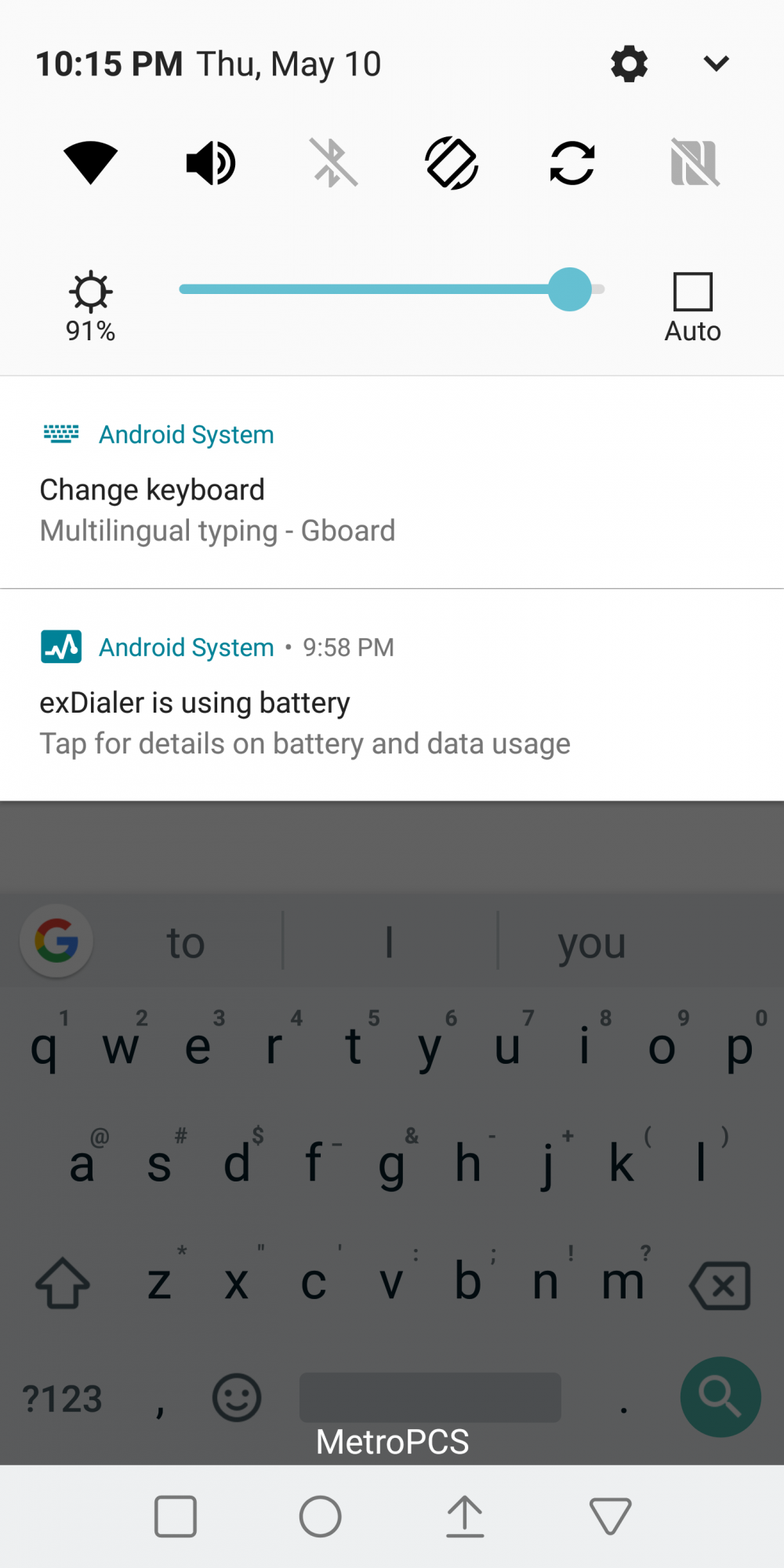
Task: Open exDialer is using battery notification
Action: pyautogui.click(x=392, y=695)
